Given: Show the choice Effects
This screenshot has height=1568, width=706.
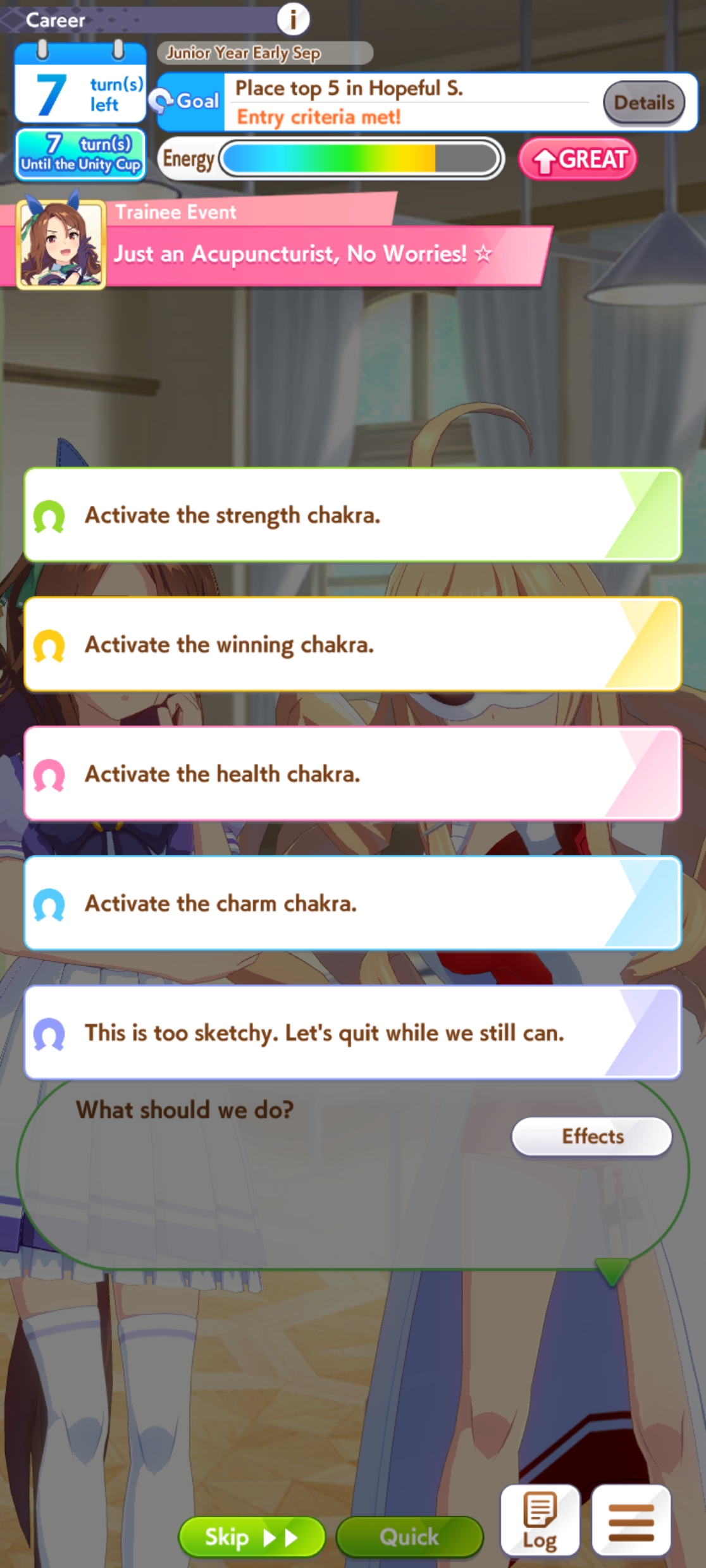Looking at the screenshot, I should (592, 1136).
